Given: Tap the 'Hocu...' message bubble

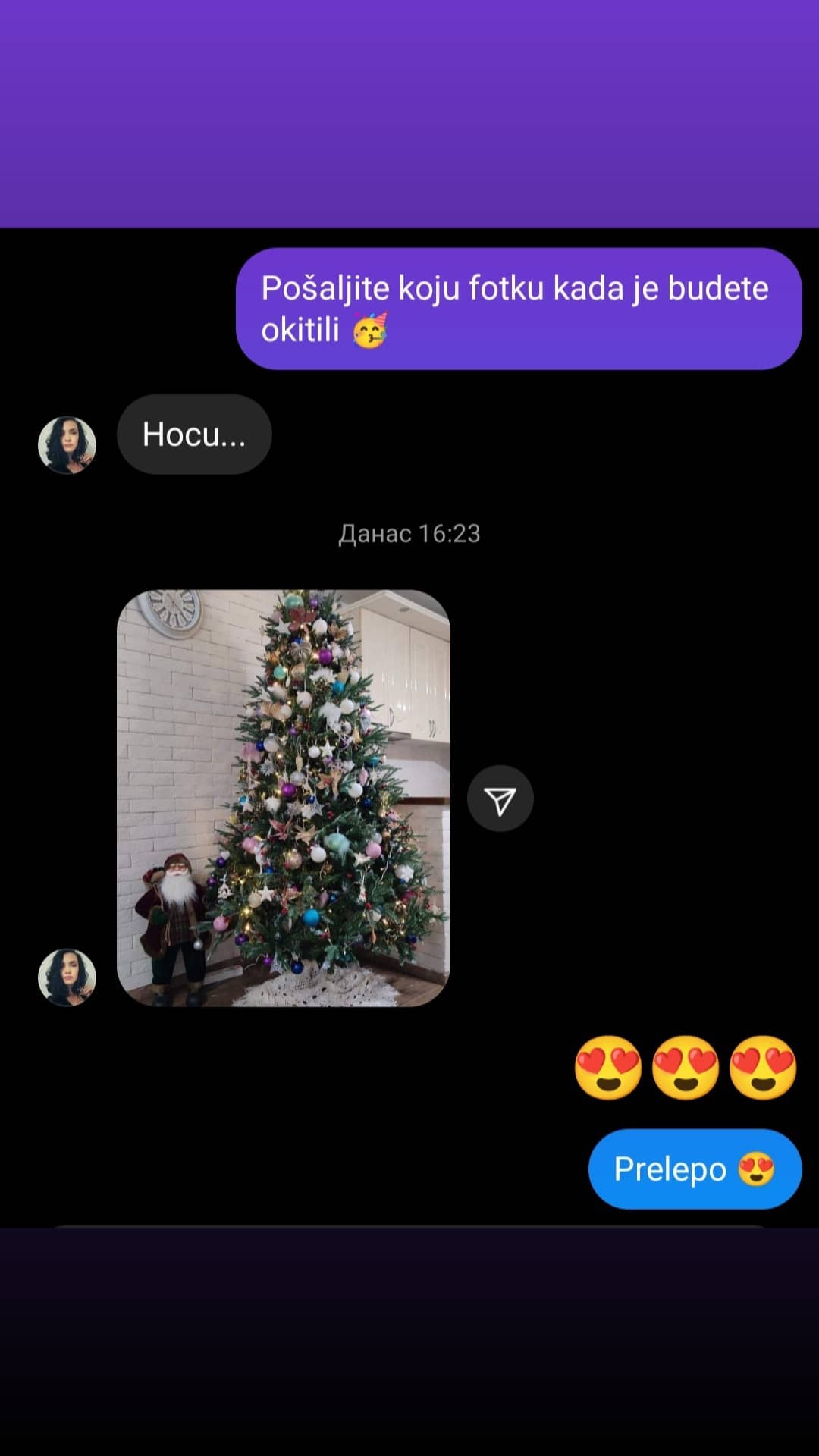Looking at the screenshot, I should pos(193,435).
